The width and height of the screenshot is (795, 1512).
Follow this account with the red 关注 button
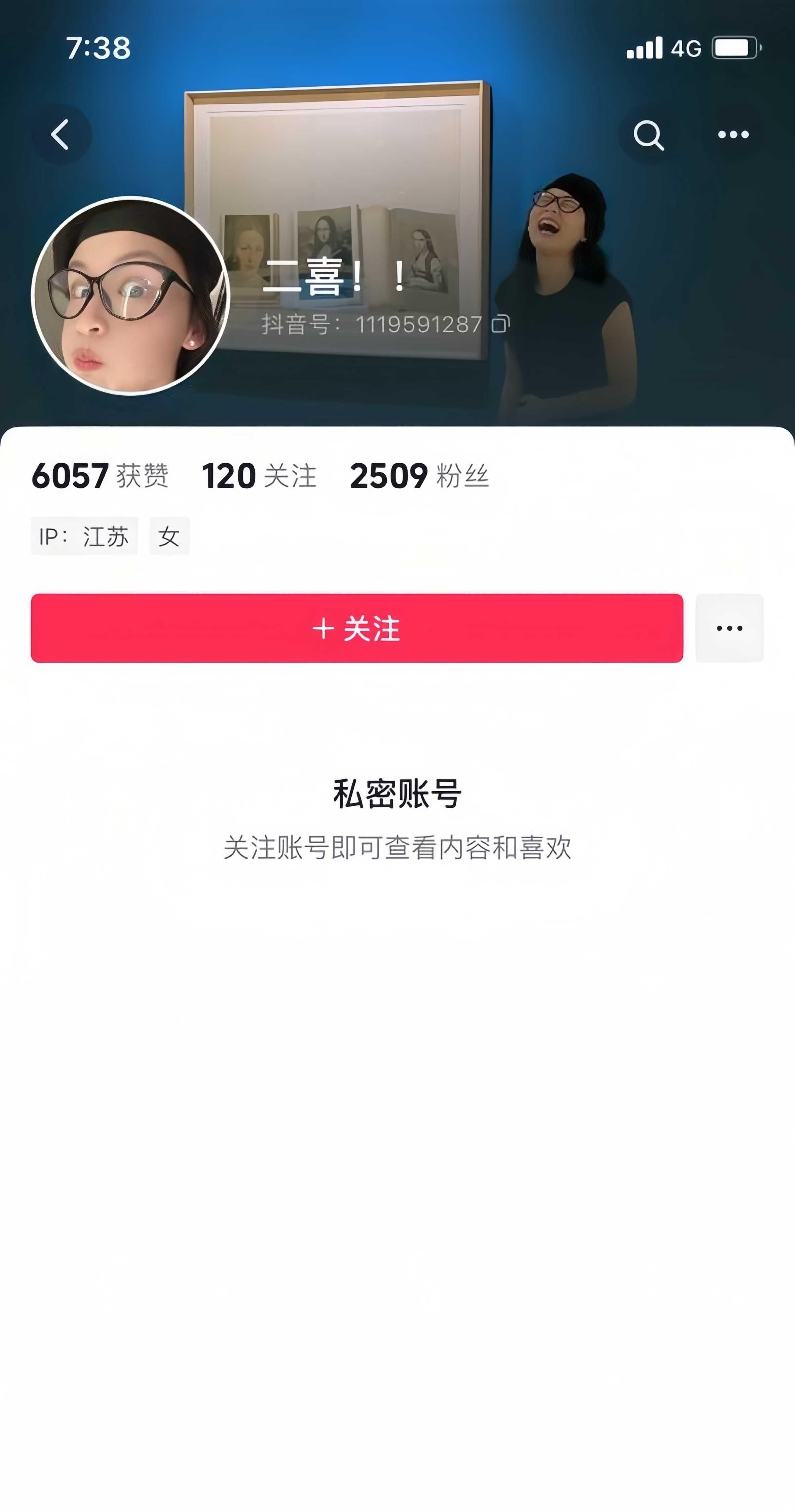(356, 628)
